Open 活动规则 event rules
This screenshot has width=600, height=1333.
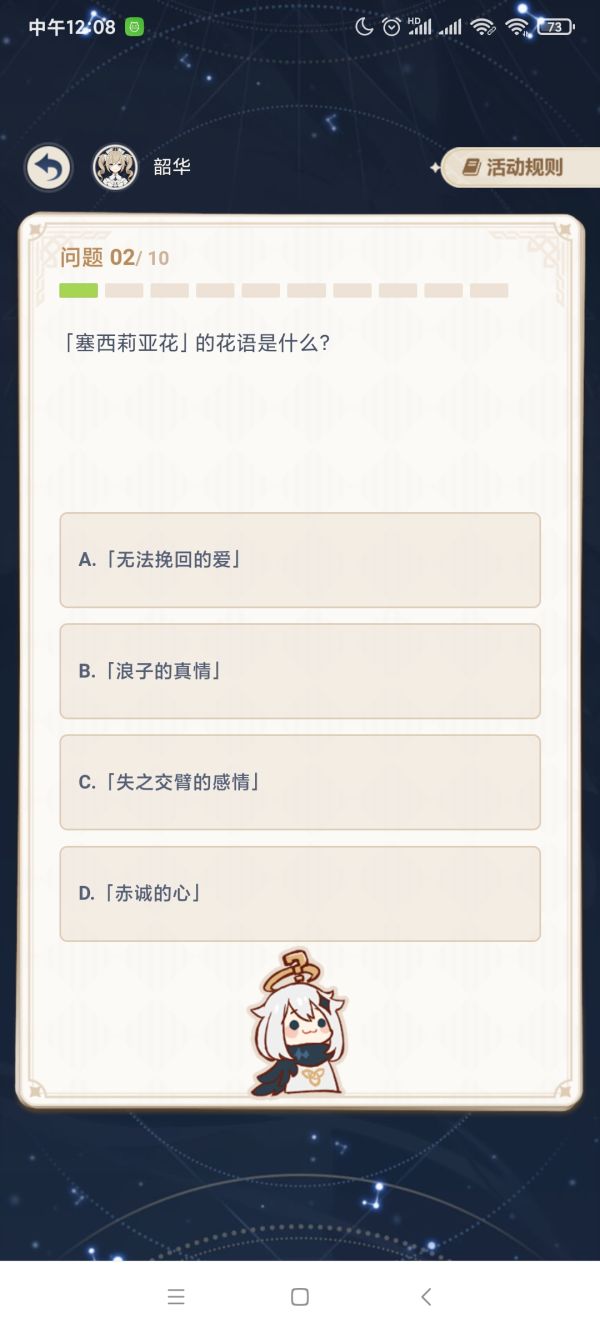point(520,168)
